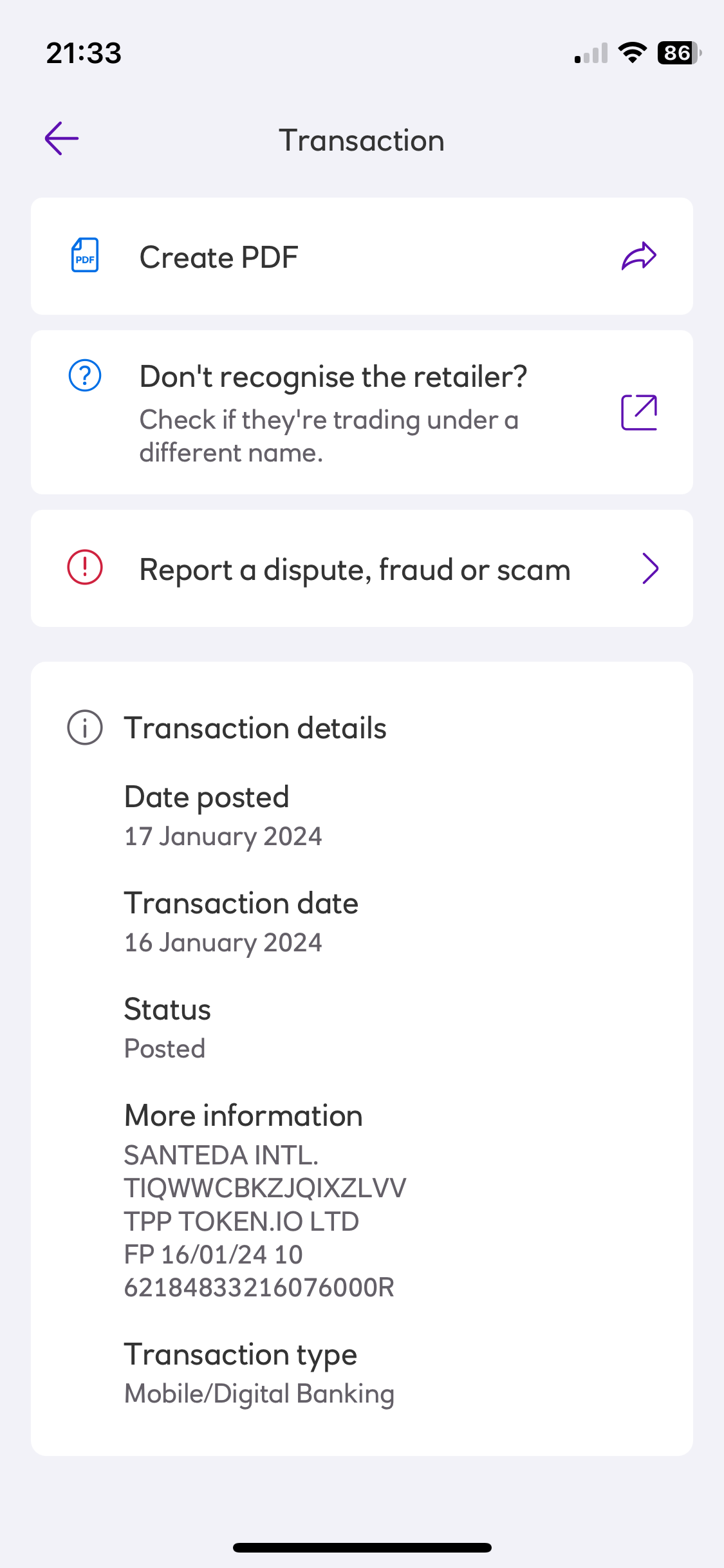Create a PDF of this transaction

[x=362, y=256]
